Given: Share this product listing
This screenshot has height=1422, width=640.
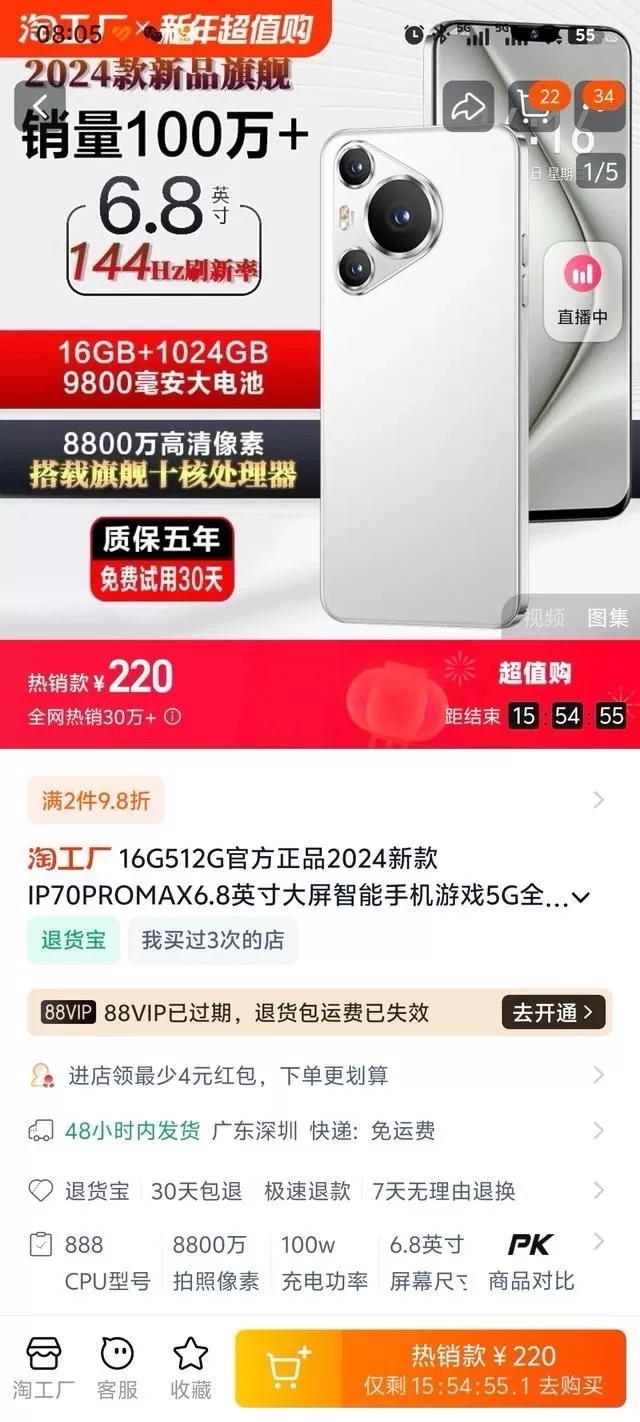Looking at the screenshot, I should click(468, 107).
